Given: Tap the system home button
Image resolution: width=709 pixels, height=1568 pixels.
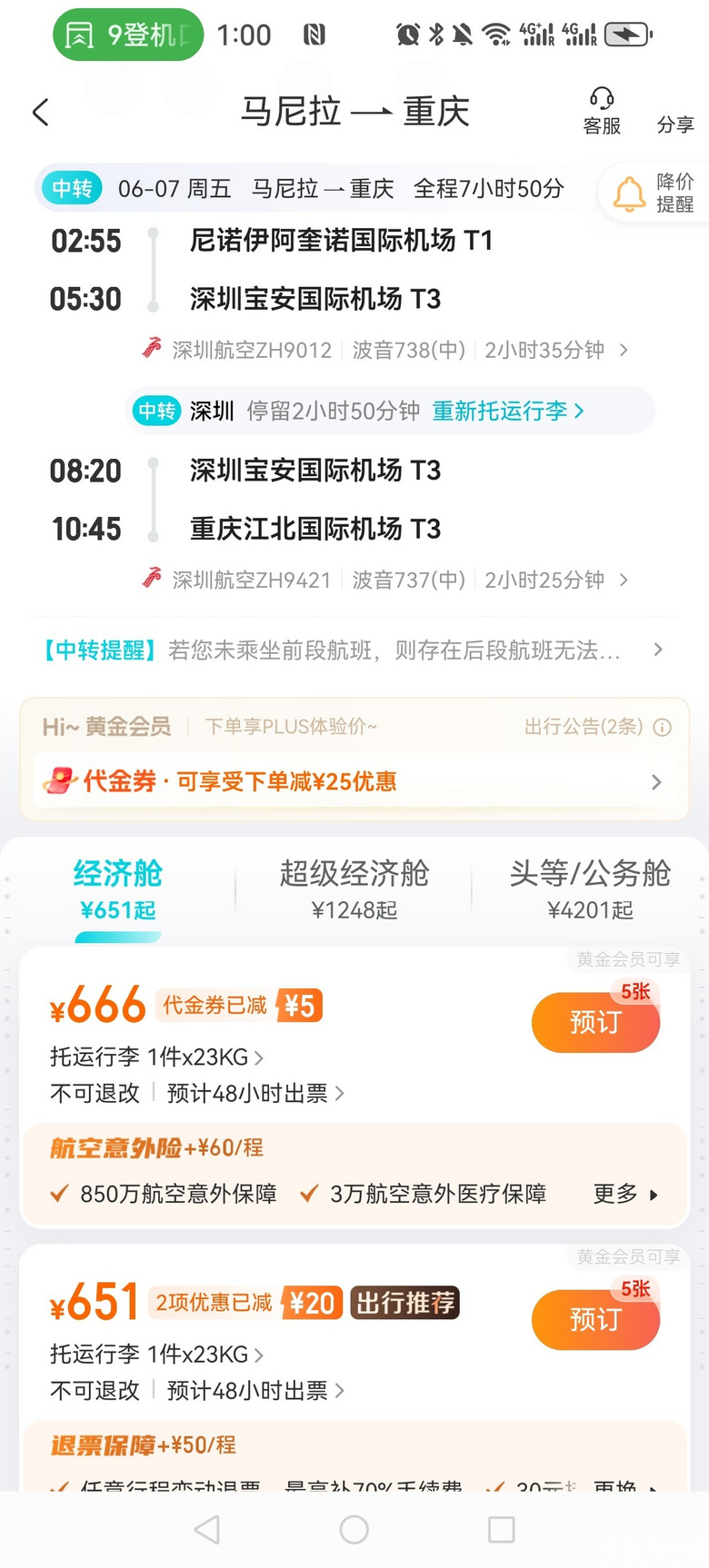Looking at the screenshot, I should coord(354,1530).
